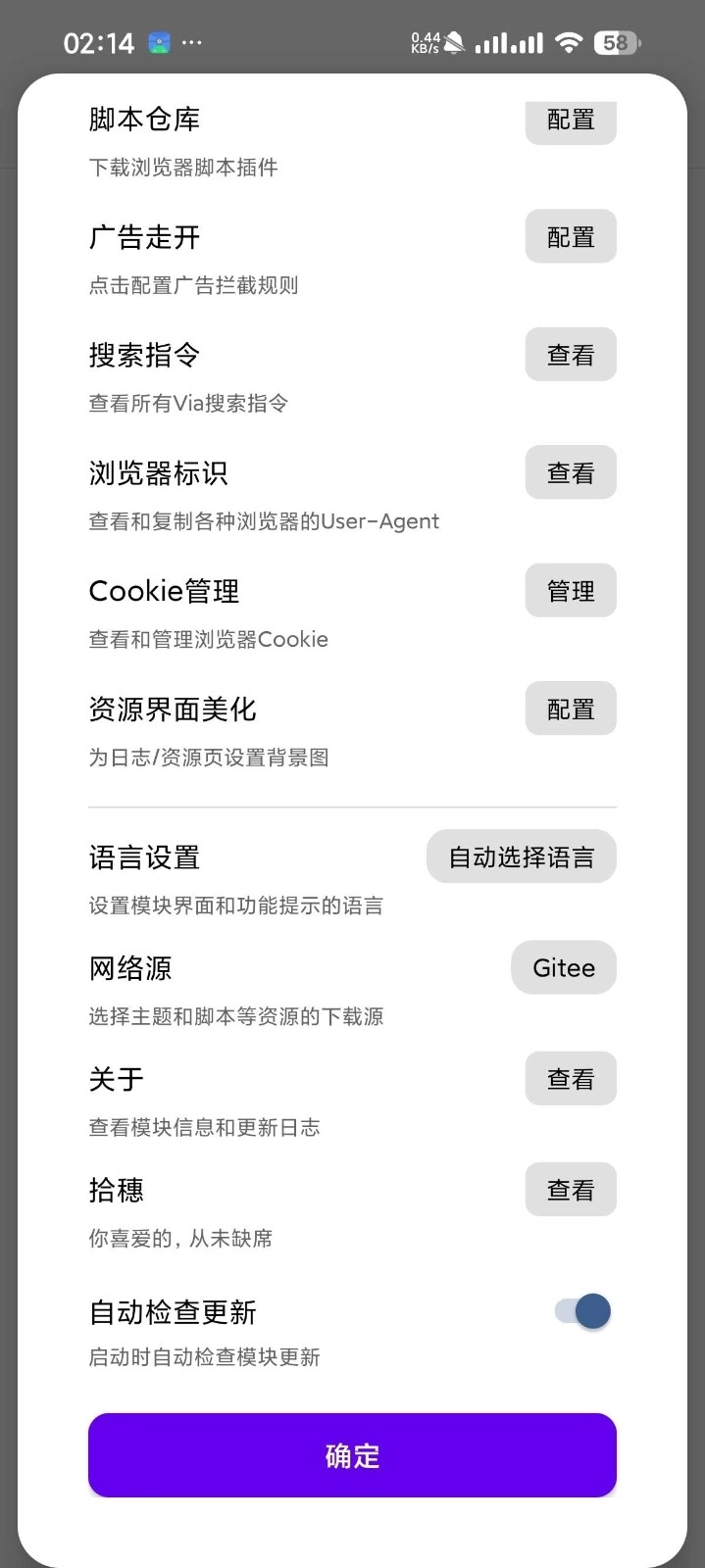Confirm with the purple 确定 button
Viewport: 705px width, 1568px height.
(352, 1455)
